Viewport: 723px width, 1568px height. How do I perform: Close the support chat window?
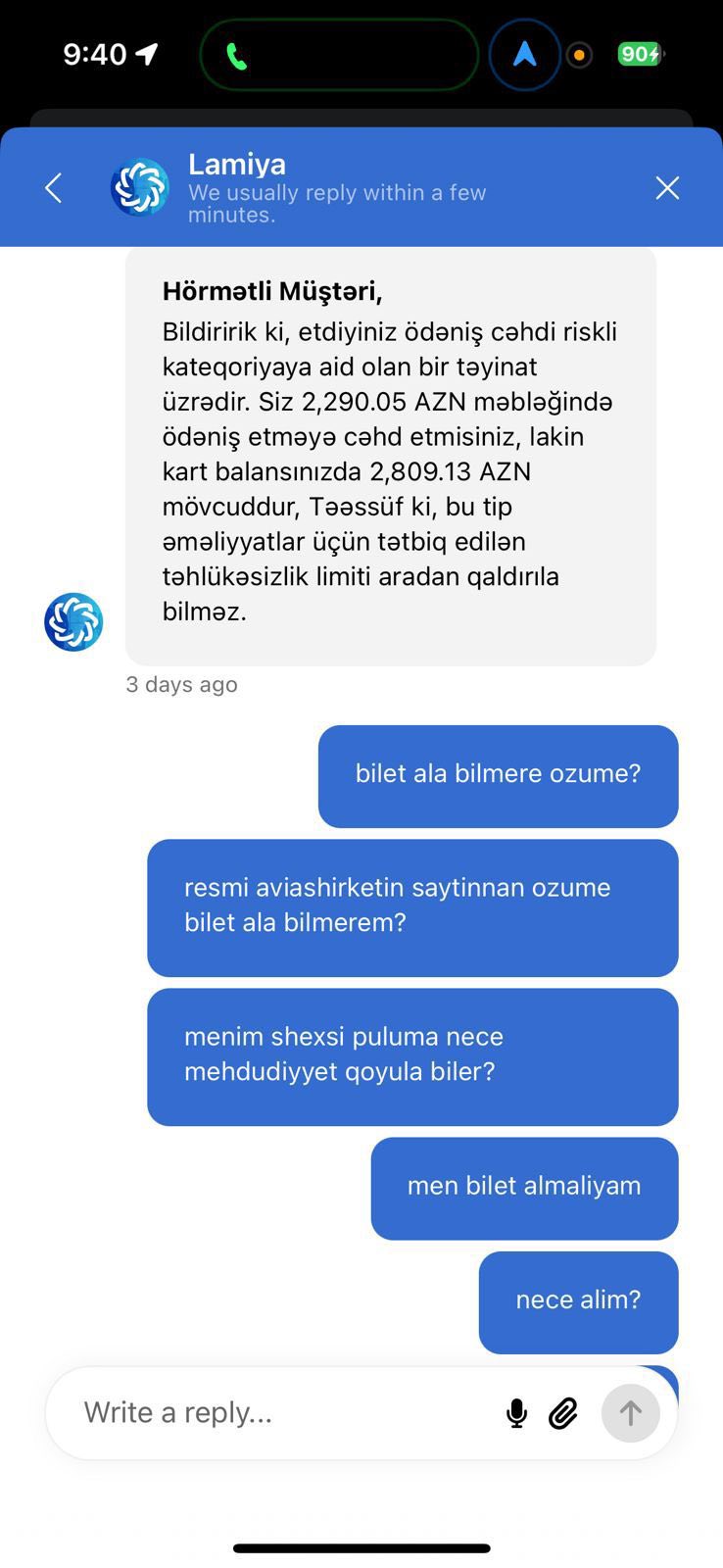[667, 188]
